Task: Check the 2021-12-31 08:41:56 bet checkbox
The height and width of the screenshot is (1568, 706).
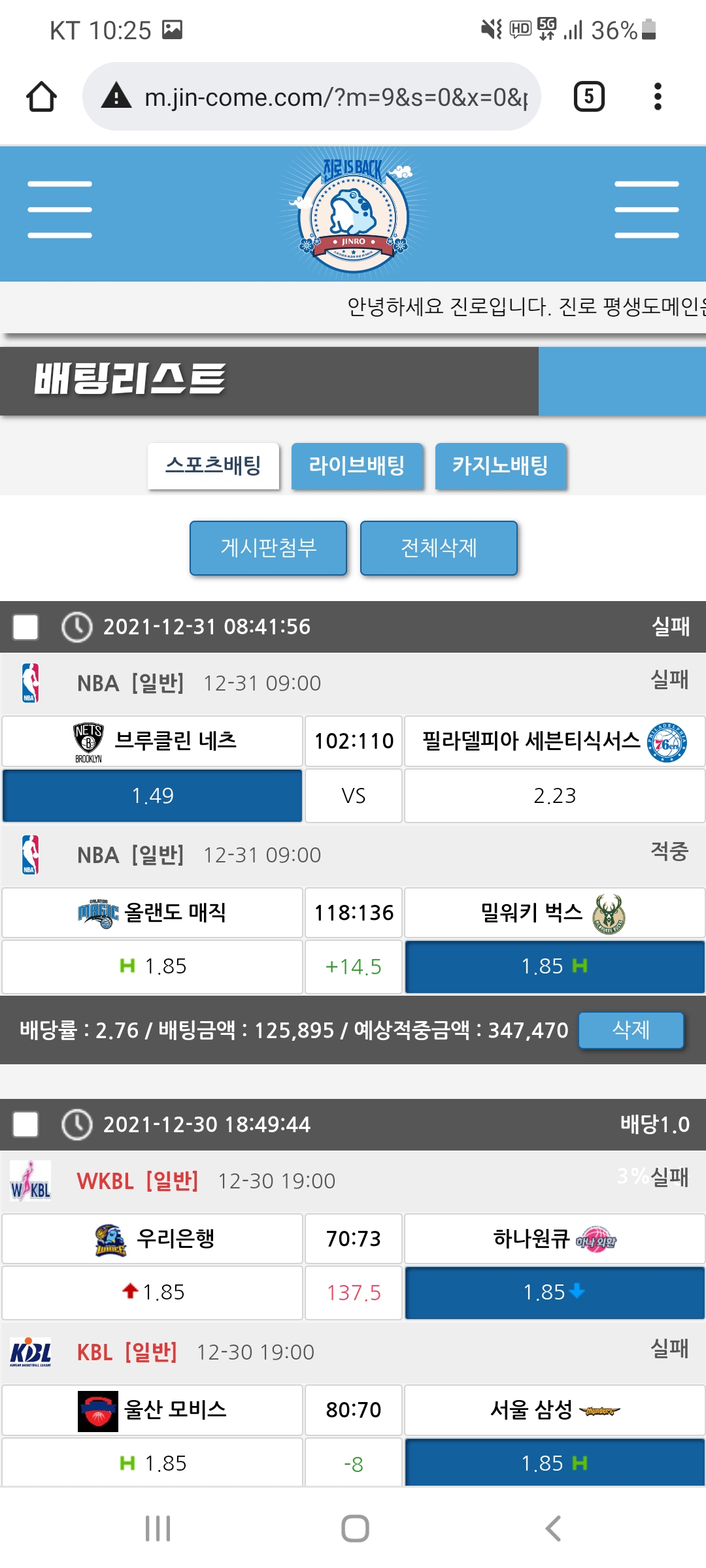Action: point(25,627)
